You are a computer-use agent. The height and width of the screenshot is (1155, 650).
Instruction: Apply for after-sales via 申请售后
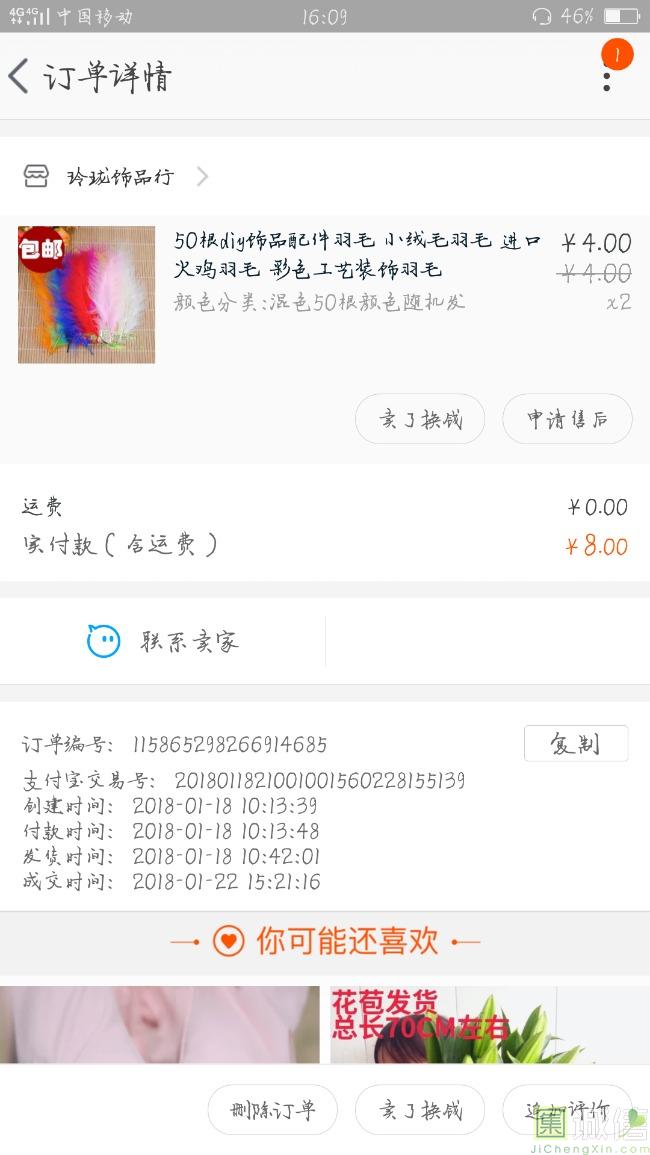(x=567, y=419)
